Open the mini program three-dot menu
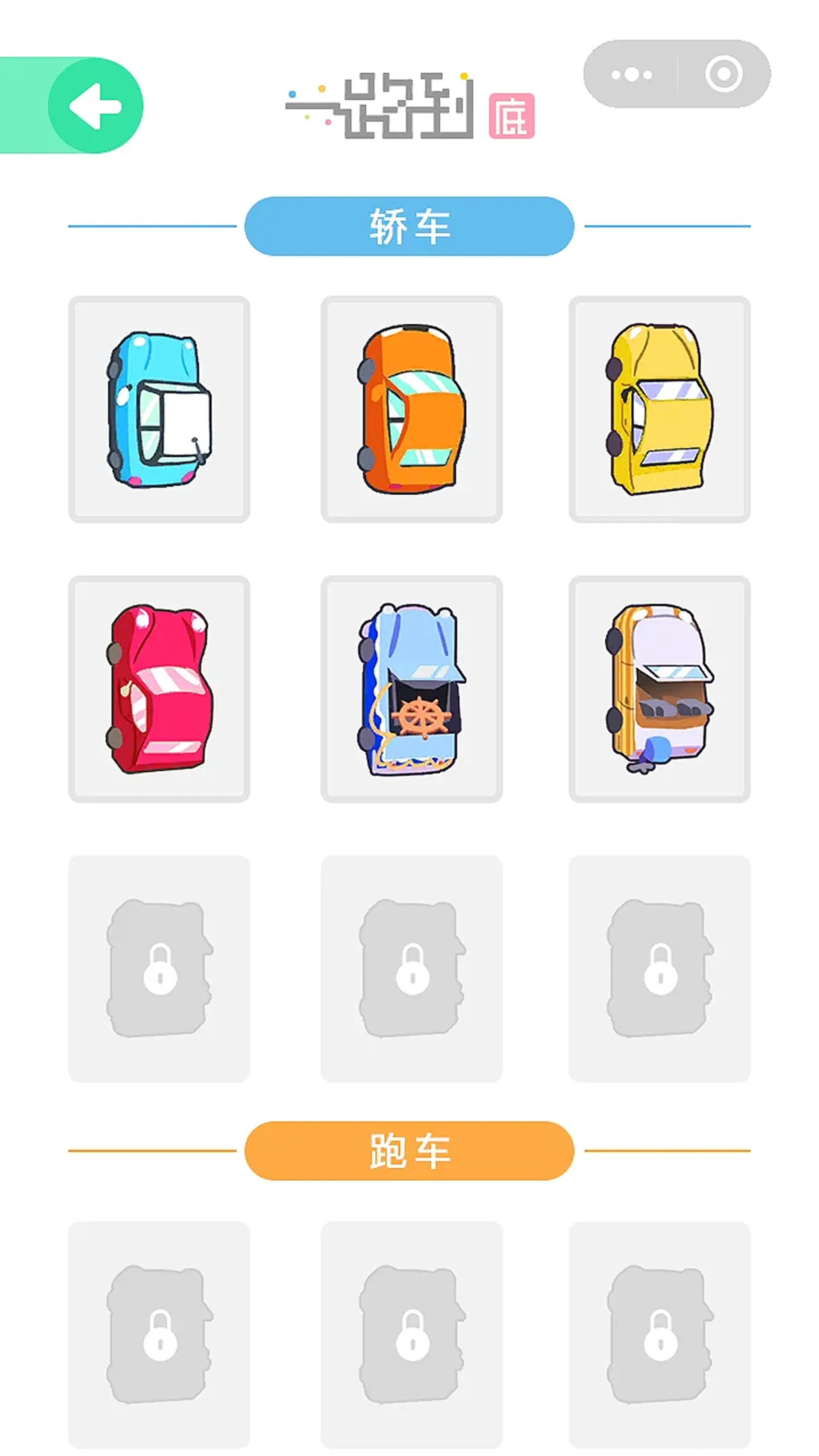The image size is (819, 1456). 631,74
